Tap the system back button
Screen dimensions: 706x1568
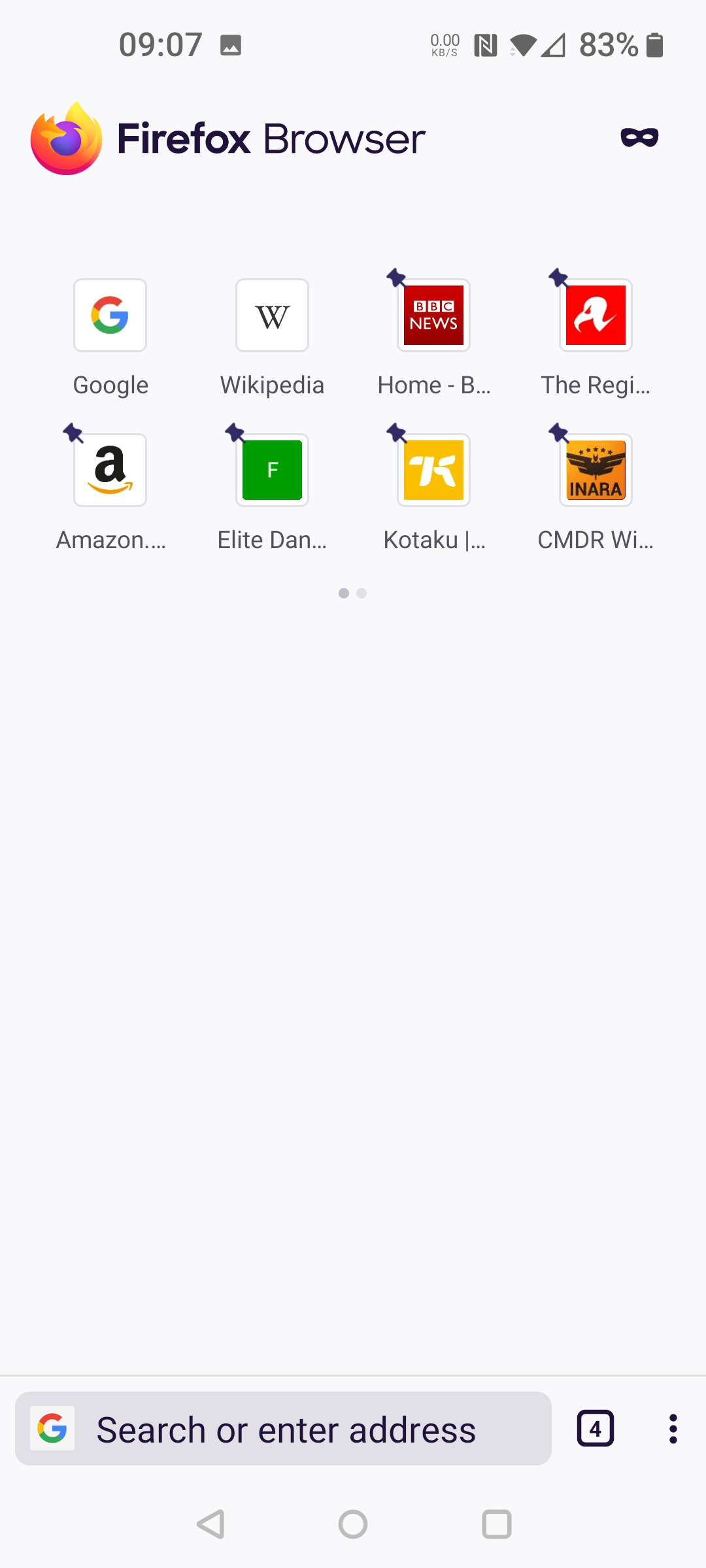pyautogui.click(x=210, y=1524)
